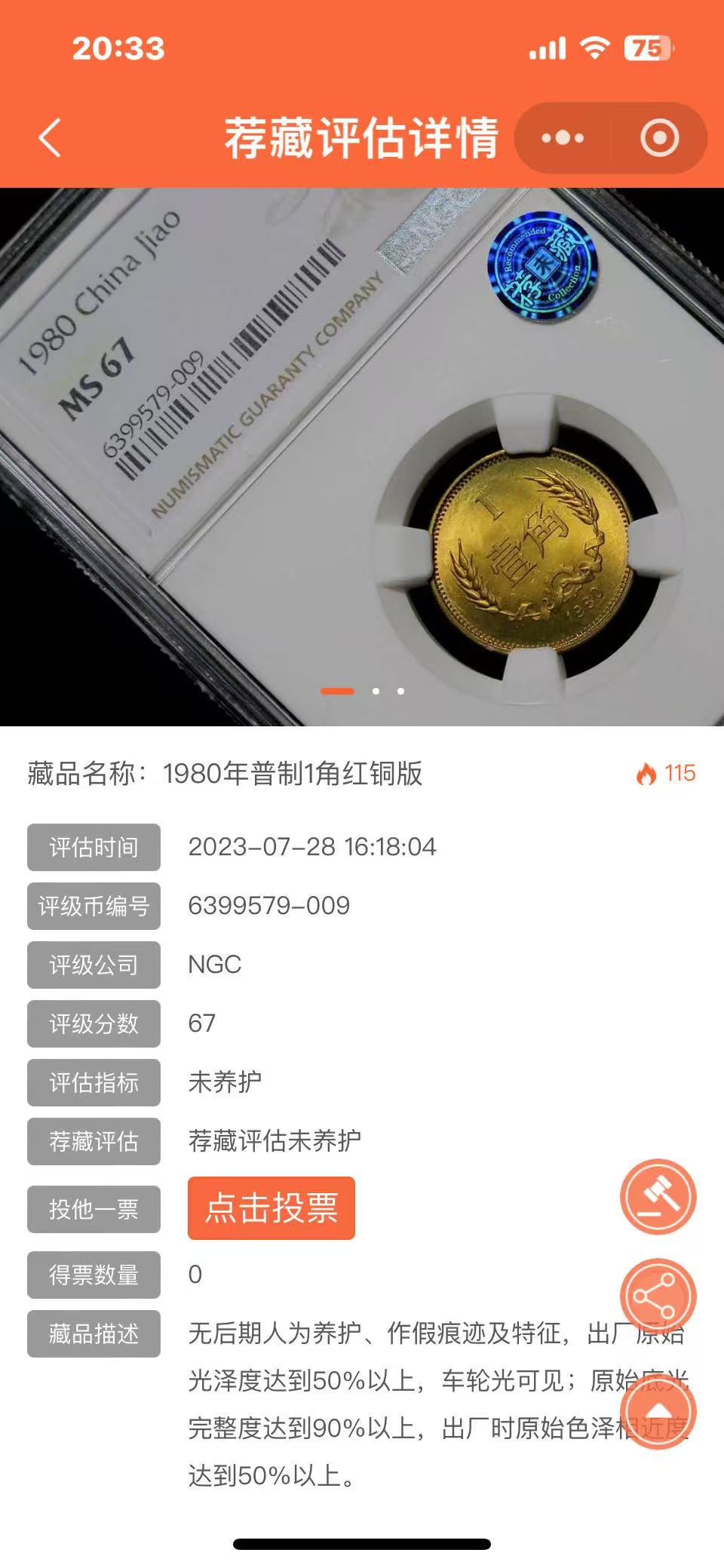The height and width of the screenshot is (1568, 724).
Task: Open the auction gavel floating button
Action: [658, 1196]
